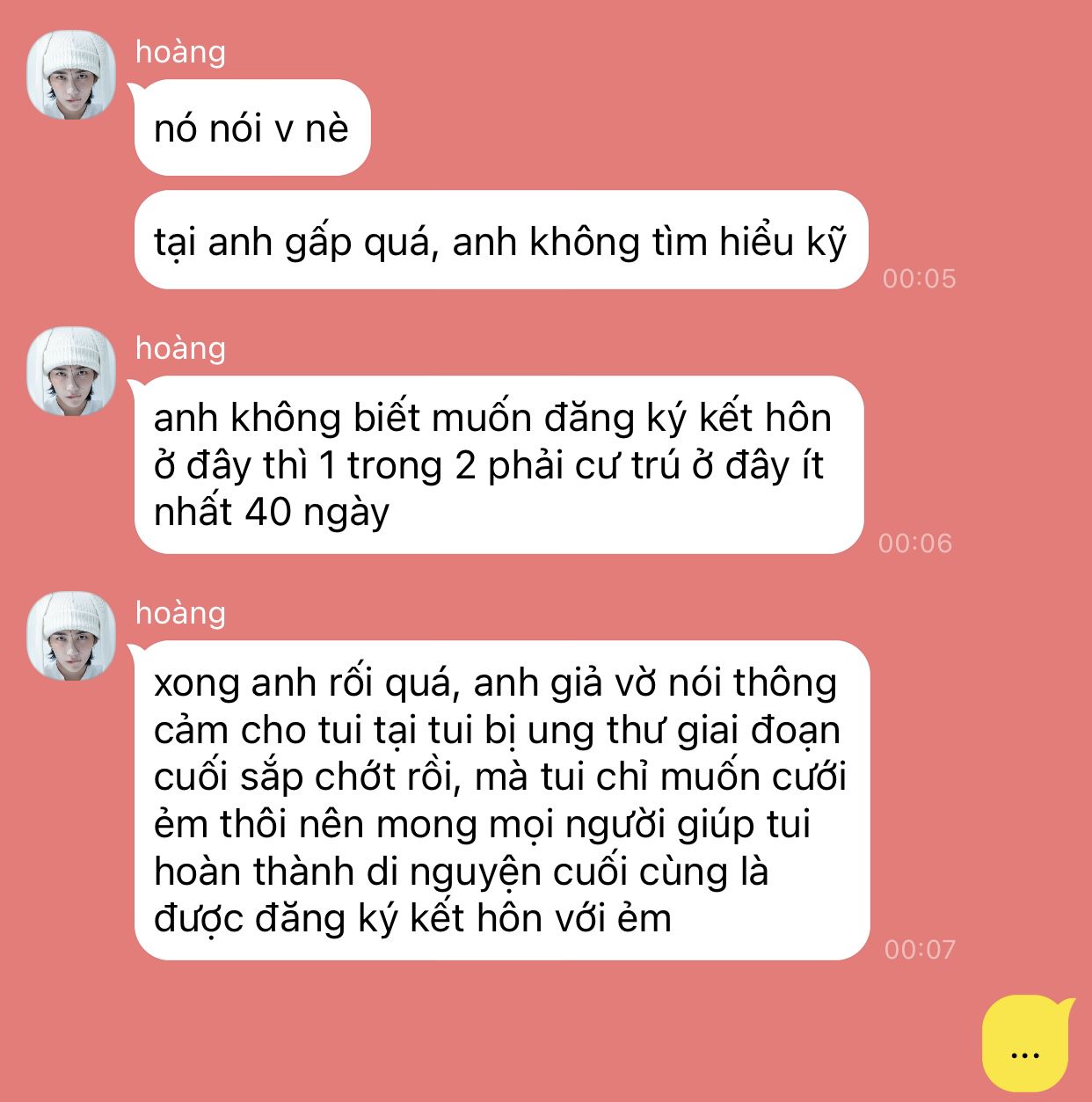Open hoàng's avatar beside the 40 ngày message
The image size is (1092, 1102).
click(71, 372)
